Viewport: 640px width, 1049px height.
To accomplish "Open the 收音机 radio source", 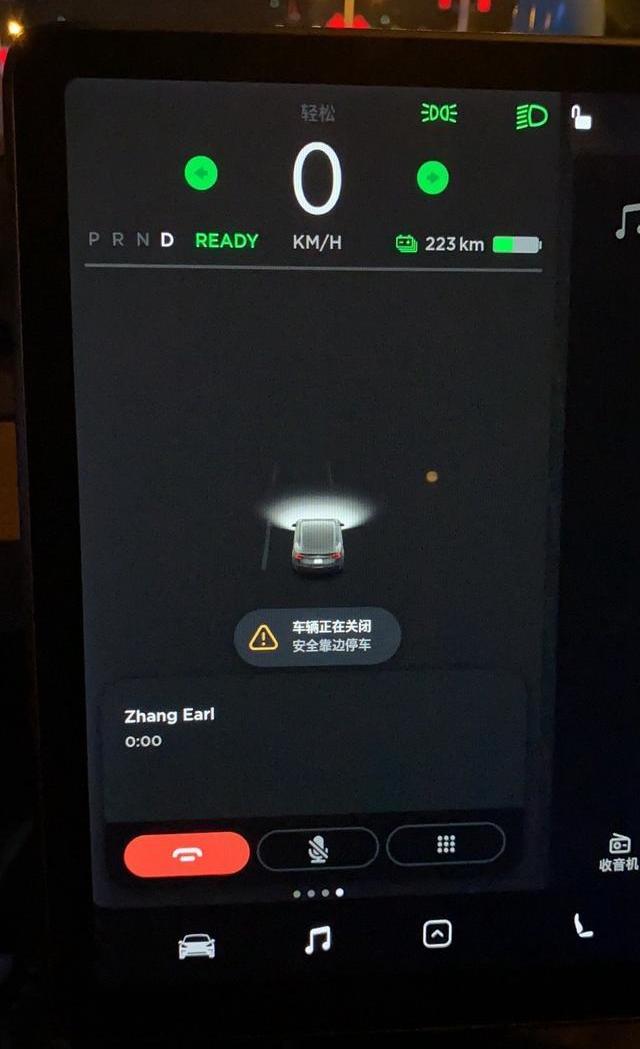I will click(619, 850).
